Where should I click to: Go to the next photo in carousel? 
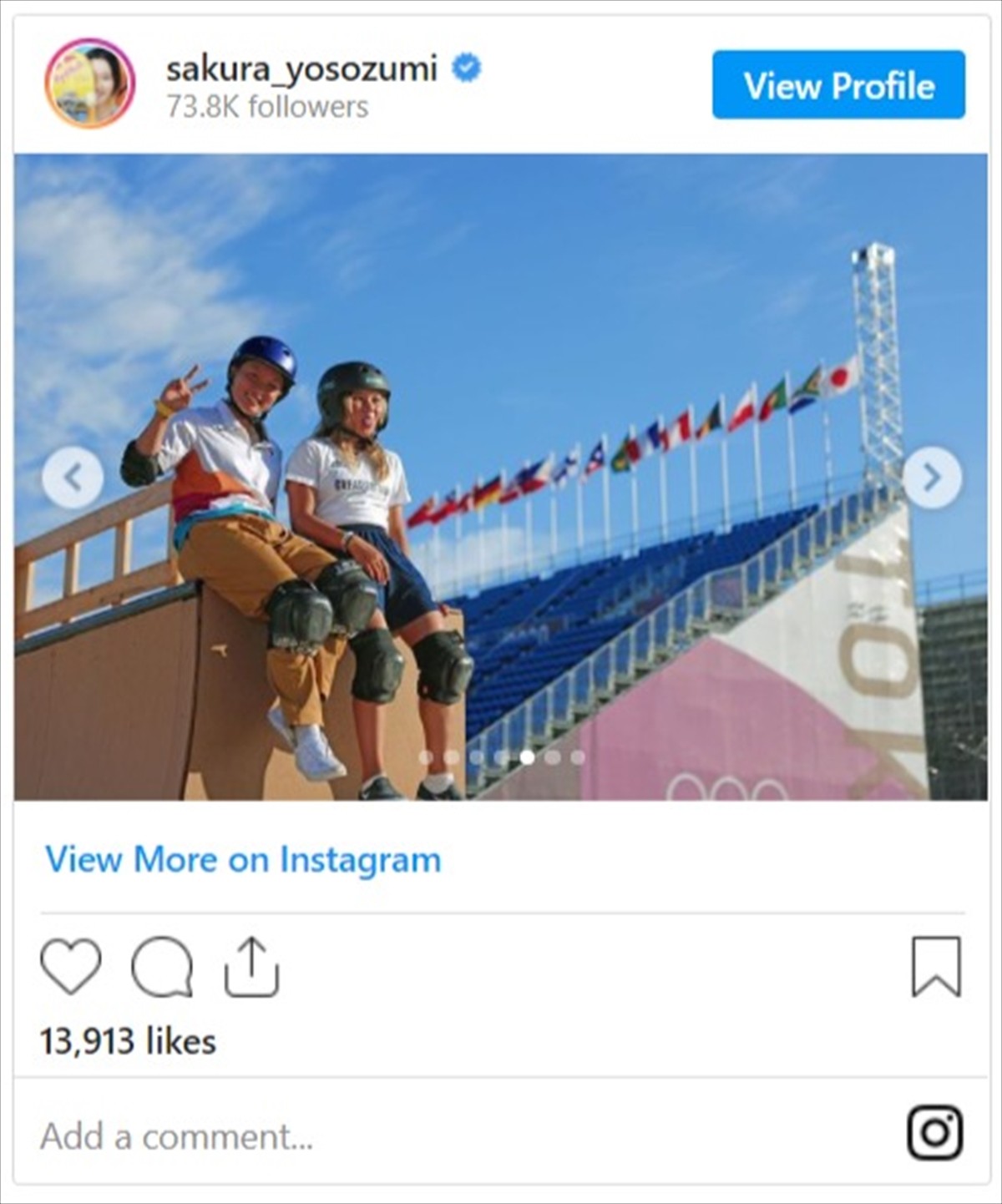click(932, 478)
